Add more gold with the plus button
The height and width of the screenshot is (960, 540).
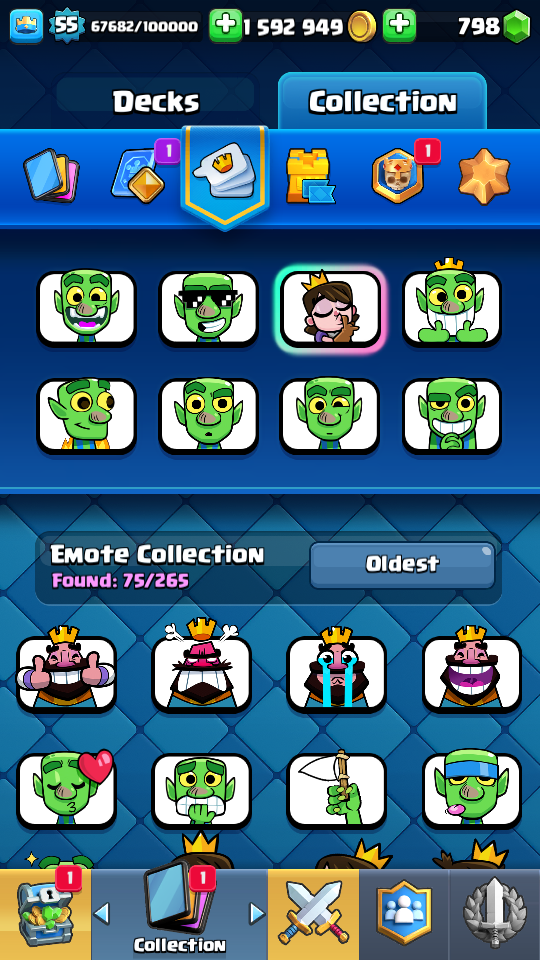[226, 25]
